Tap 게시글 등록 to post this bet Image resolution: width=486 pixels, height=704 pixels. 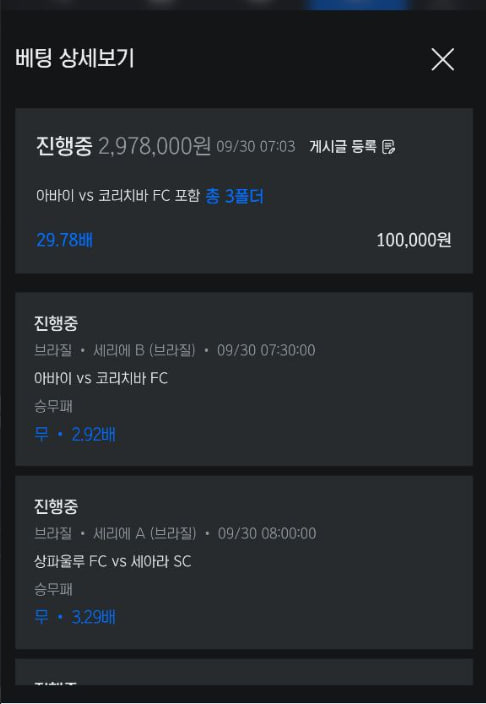pos(352,146)
